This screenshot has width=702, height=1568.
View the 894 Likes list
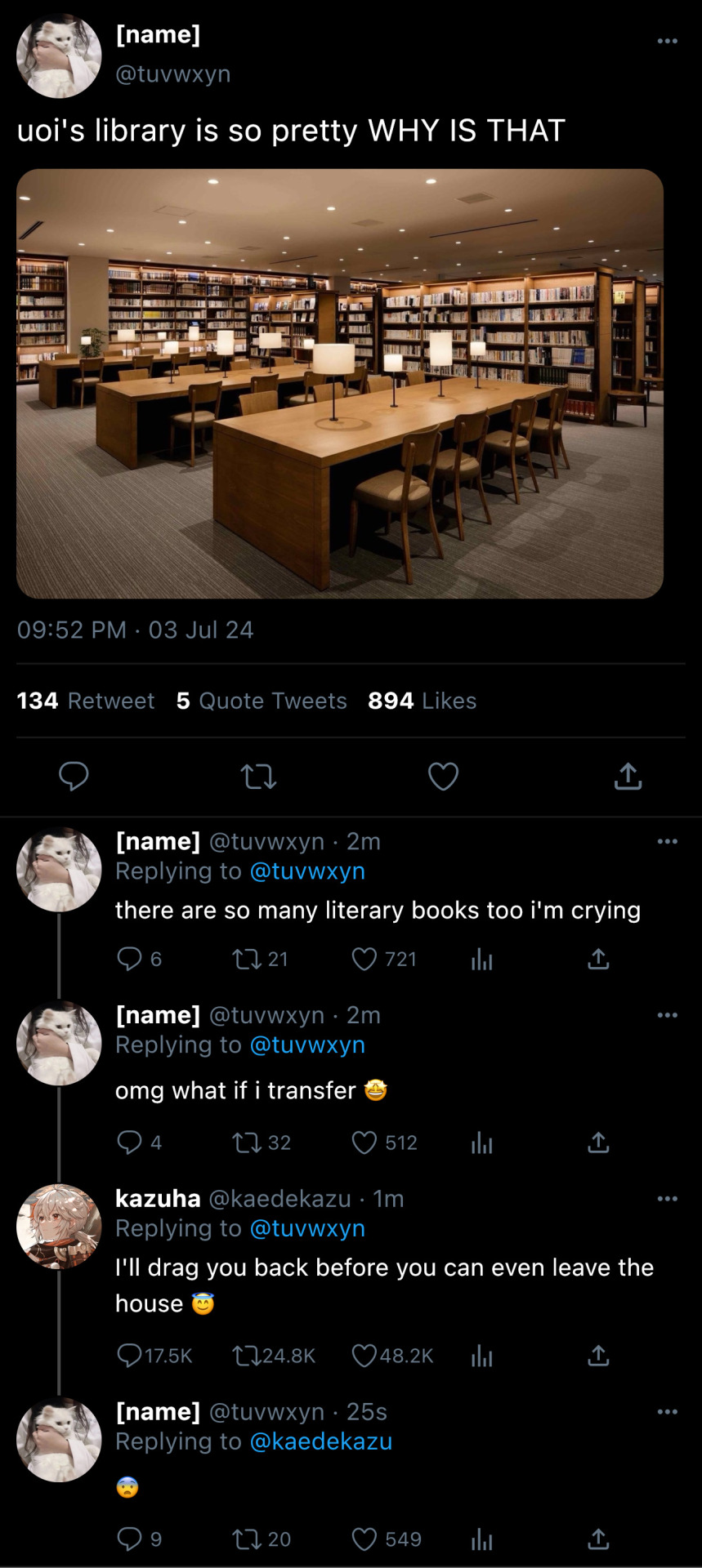(x=422, y=701)
